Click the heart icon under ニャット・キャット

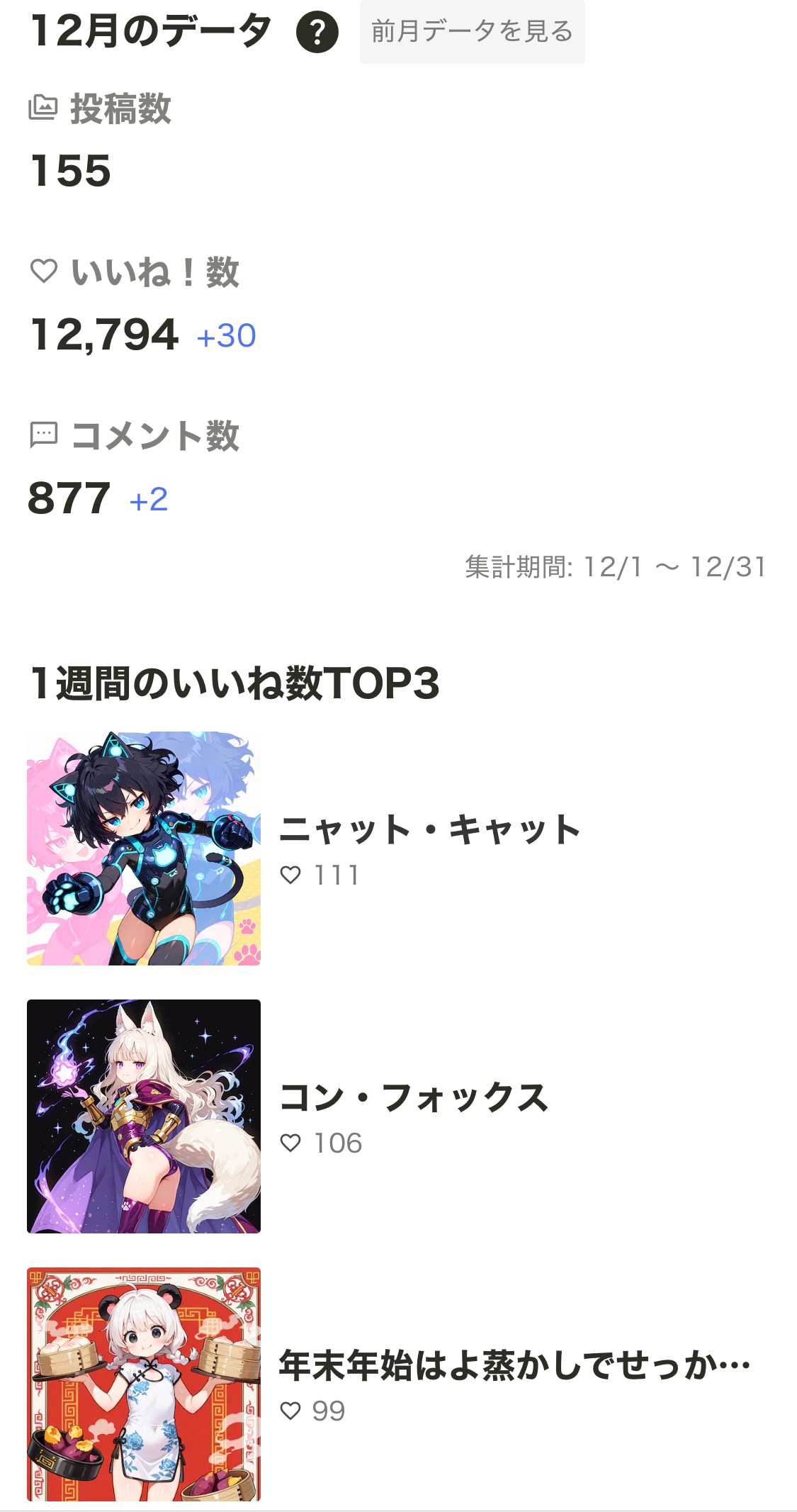[x=293, y=875]
